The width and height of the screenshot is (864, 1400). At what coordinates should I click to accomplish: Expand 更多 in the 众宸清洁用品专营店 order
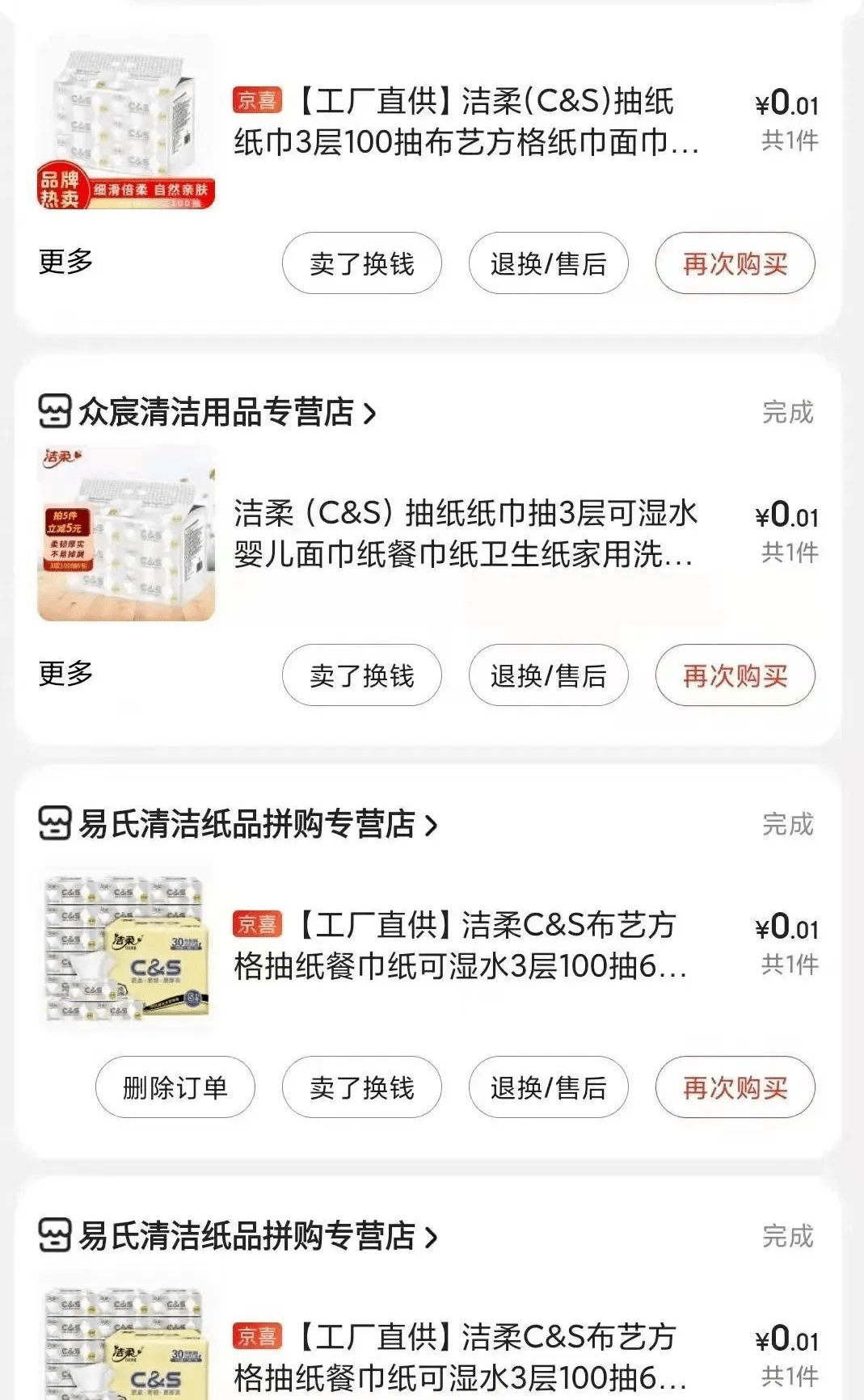[65, 674]
